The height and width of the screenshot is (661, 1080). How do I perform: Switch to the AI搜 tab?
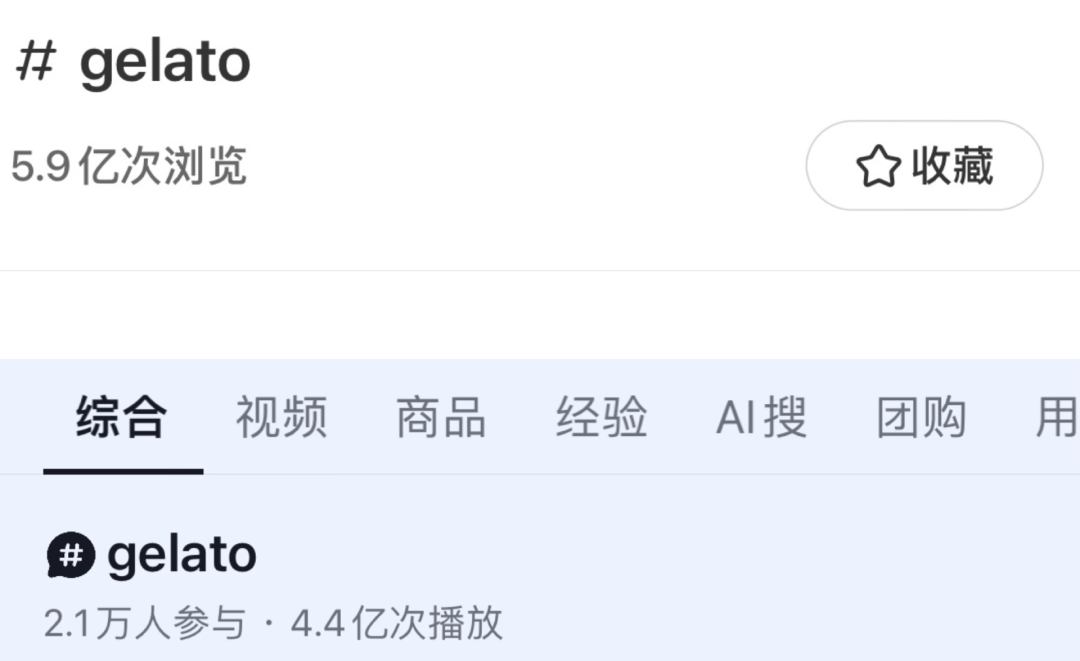coord(761,417)
